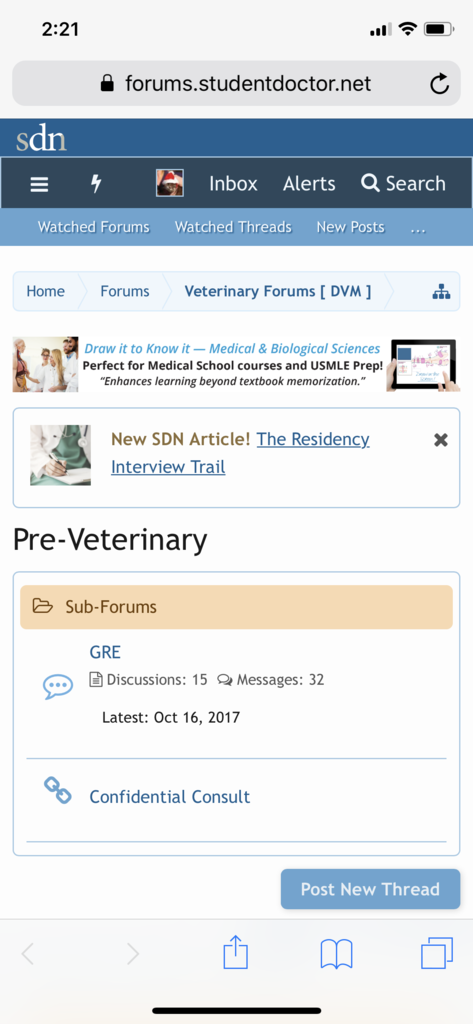473x1024 pixels.
Task: Select the Home breadcrumb
Action: 45,291
